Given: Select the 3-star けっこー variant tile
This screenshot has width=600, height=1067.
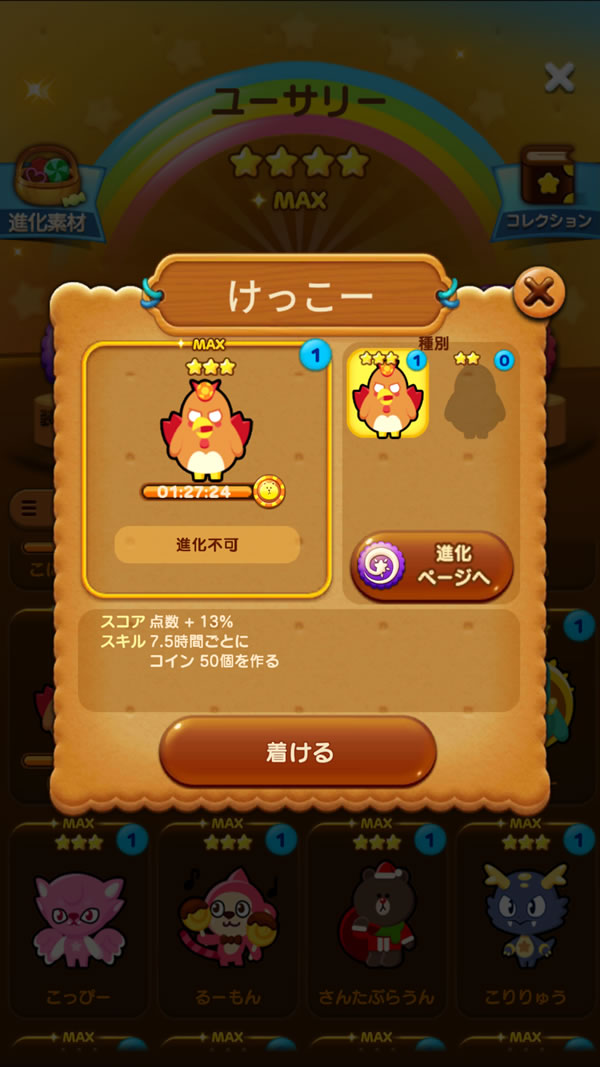Looking at the screenshot, I should click(x=388, y=394).
